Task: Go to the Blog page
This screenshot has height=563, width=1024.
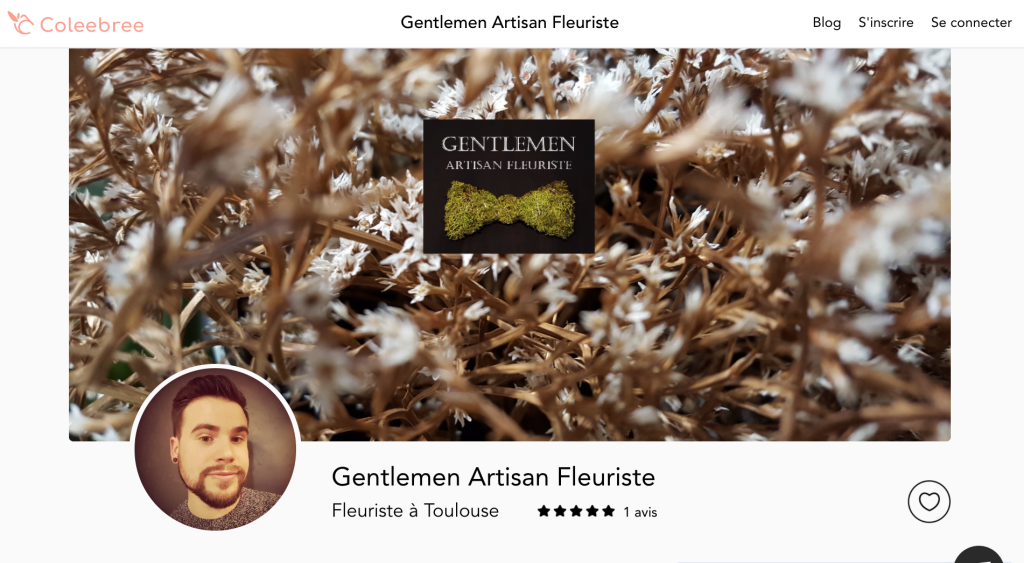Action: tap(826, 23)
